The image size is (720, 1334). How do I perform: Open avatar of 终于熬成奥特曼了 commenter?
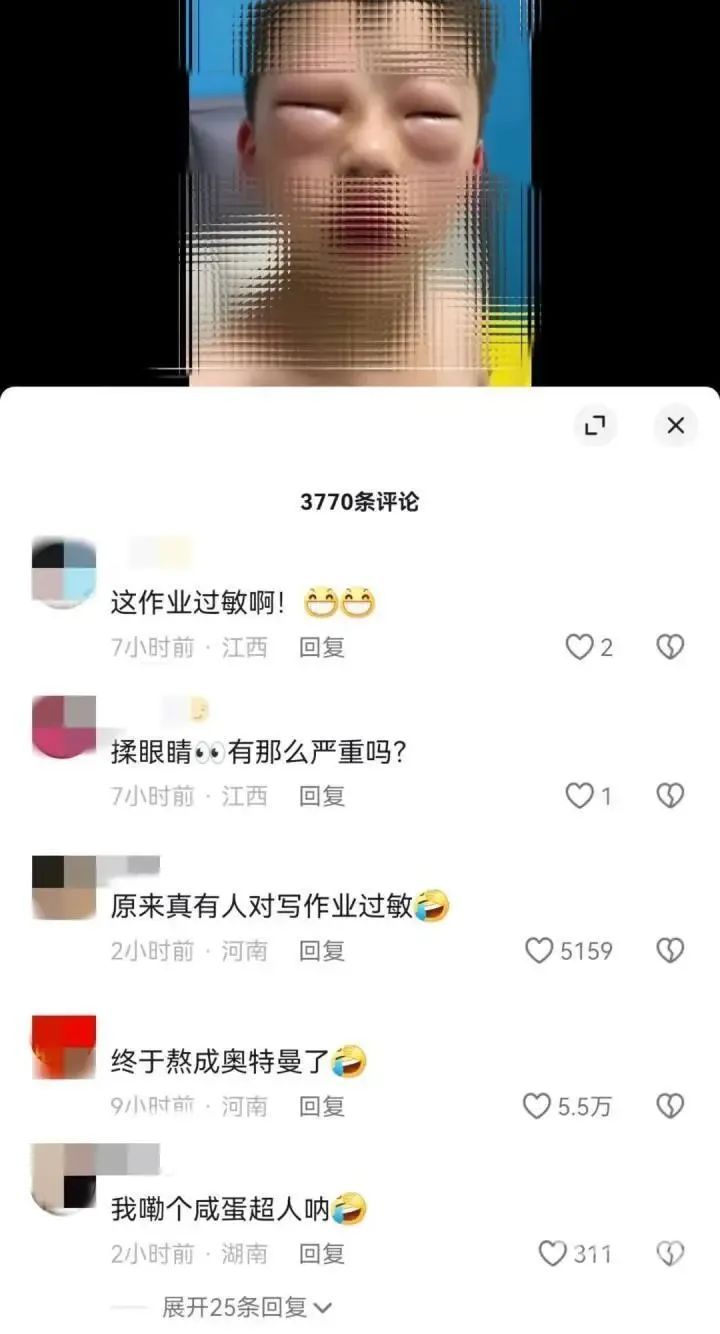[x=64, y=1048]
